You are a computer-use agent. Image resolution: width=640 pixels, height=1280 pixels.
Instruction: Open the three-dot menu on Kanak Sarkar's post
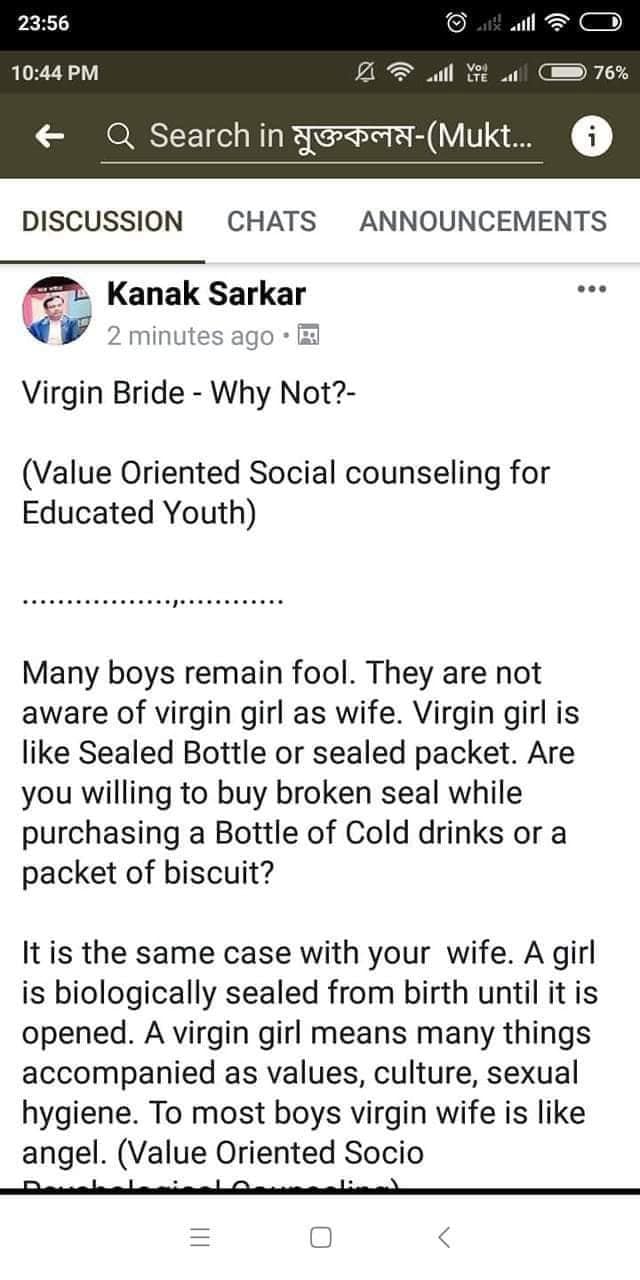click(592, 290)
